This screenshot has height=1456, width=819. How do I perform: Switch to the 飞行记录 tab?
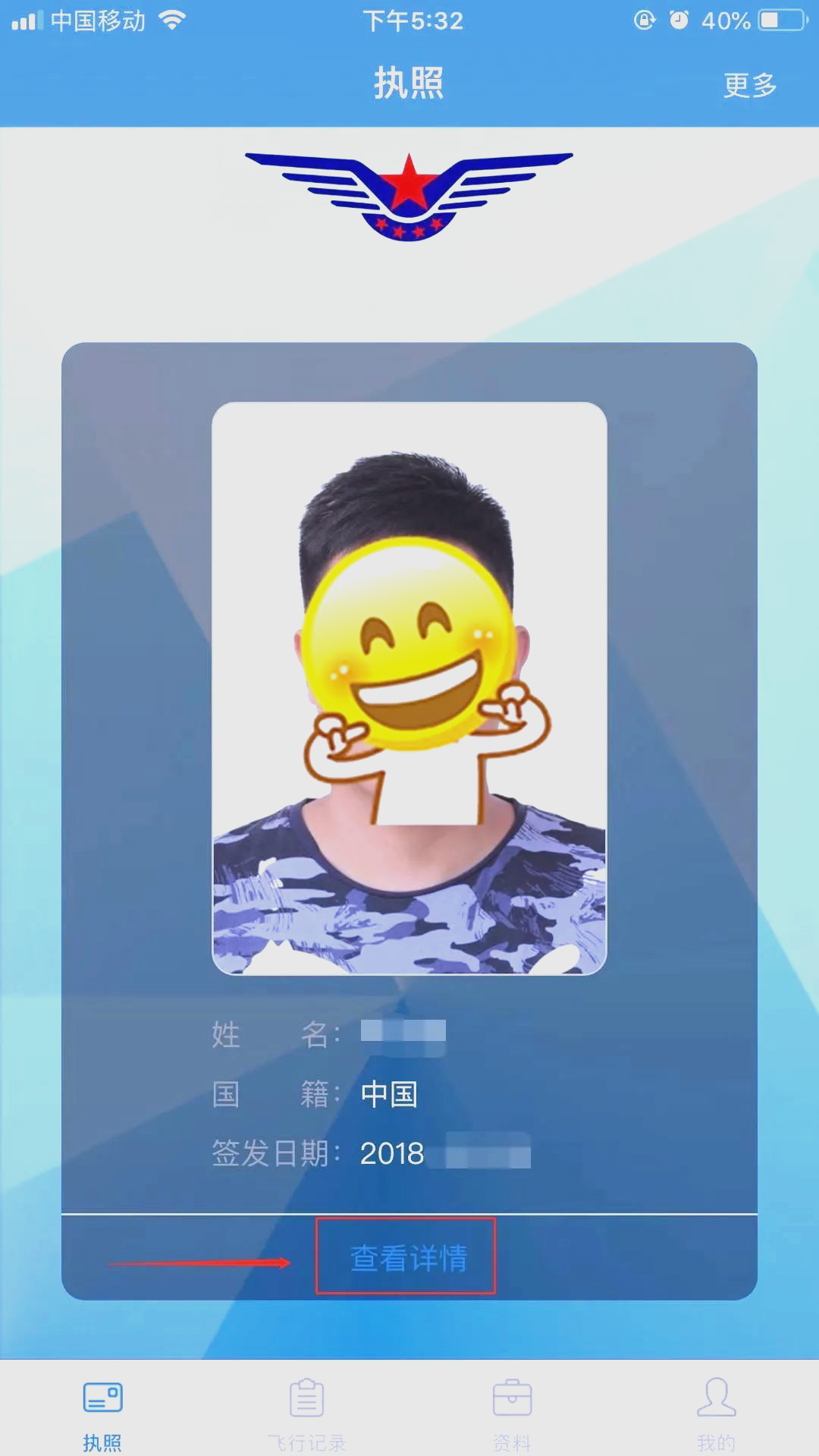coord(307,1414)
